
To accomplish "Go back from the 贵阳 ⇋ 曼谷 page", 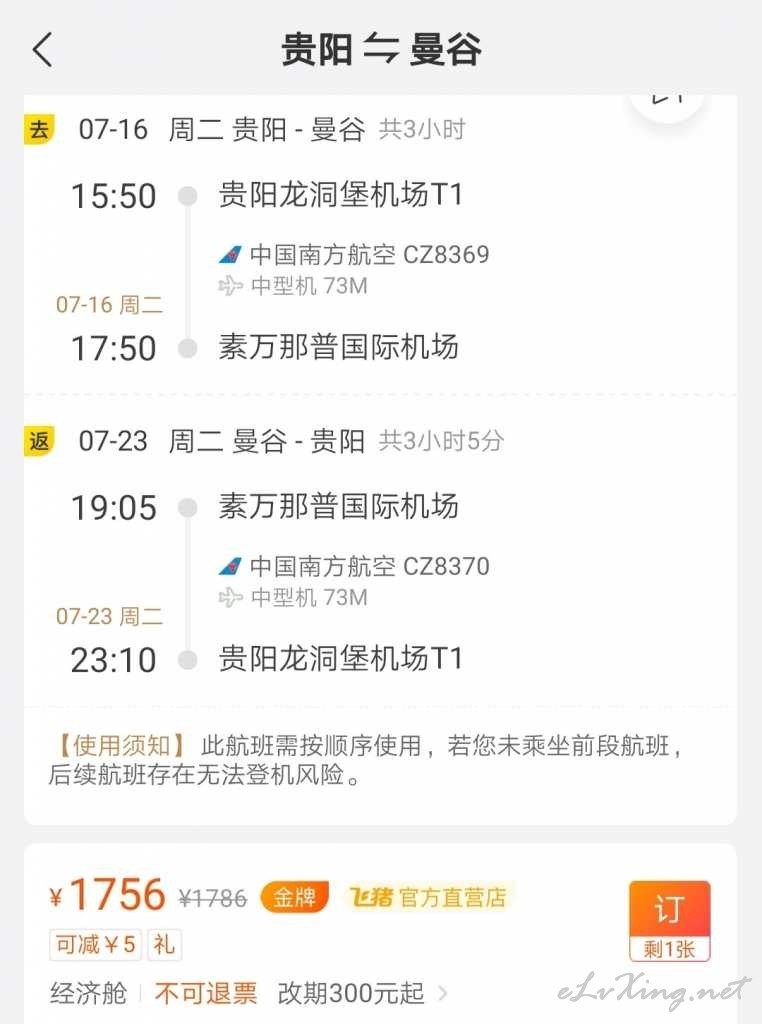I will [42, 49].
